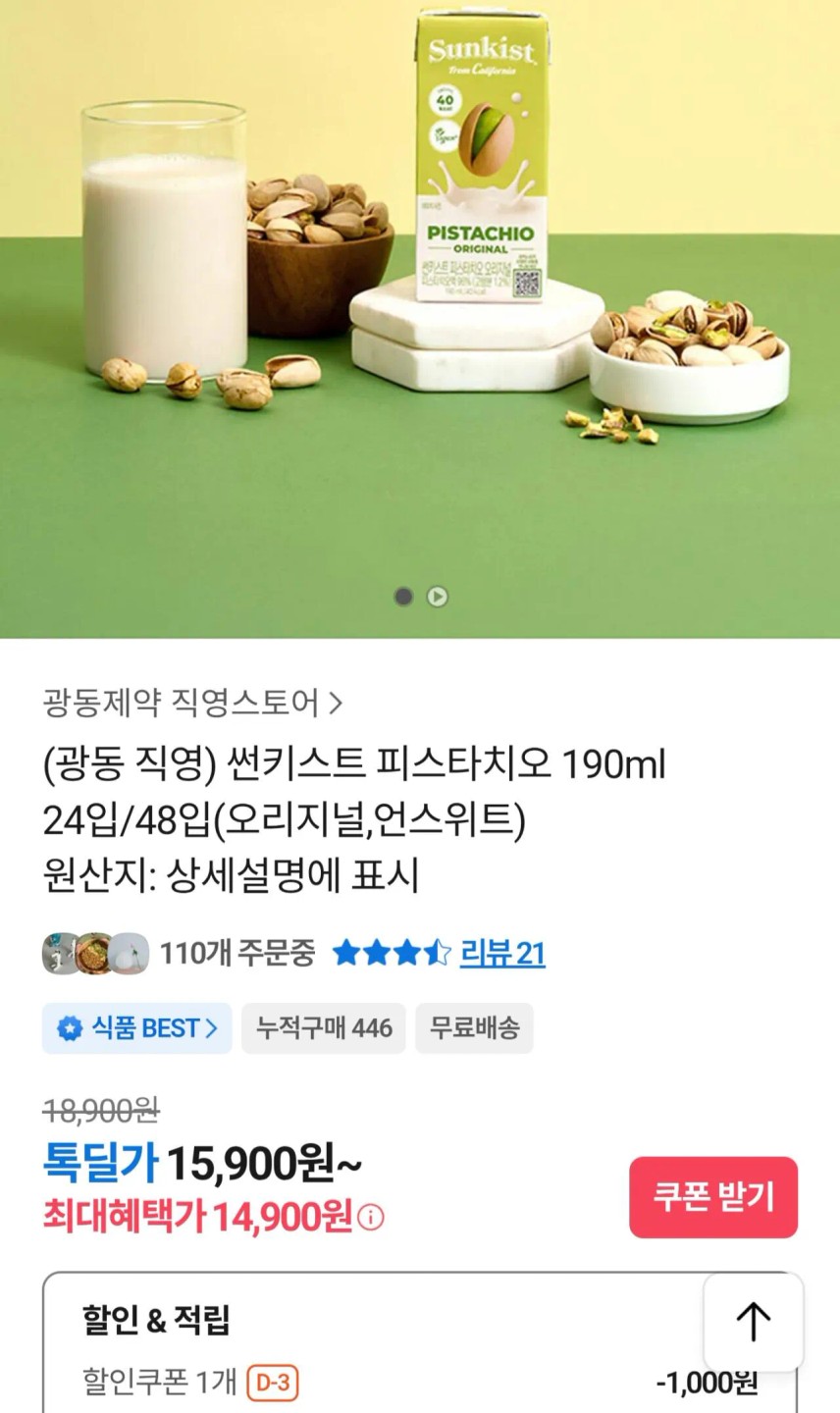Screen dimensions: 840x1413
Task: View the buyer photos next to 110개 주문중
Action: [95, 953]
